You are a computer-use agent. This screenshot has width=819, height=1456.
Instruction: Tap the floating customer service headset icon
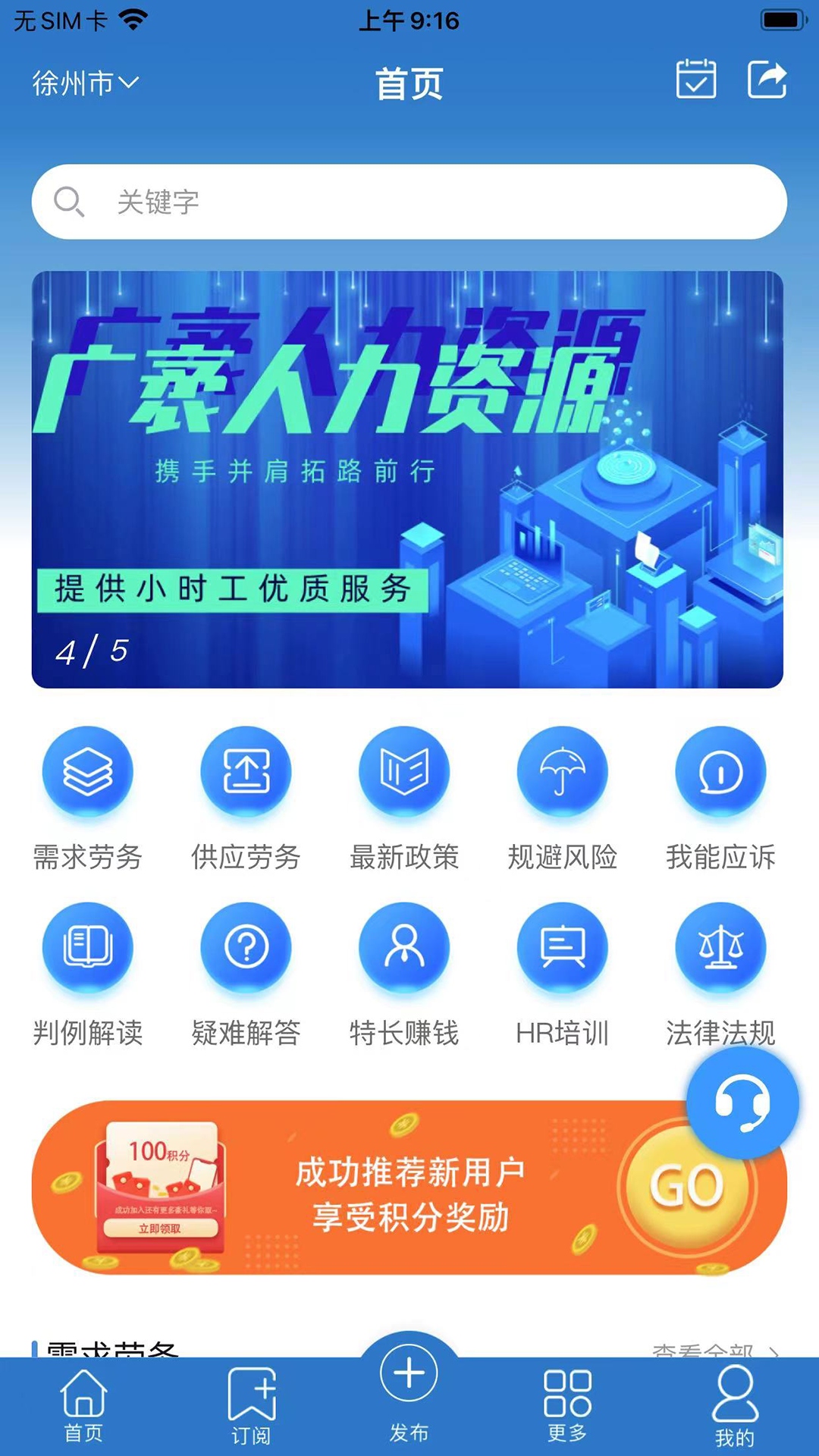[x=742, y=1104]
